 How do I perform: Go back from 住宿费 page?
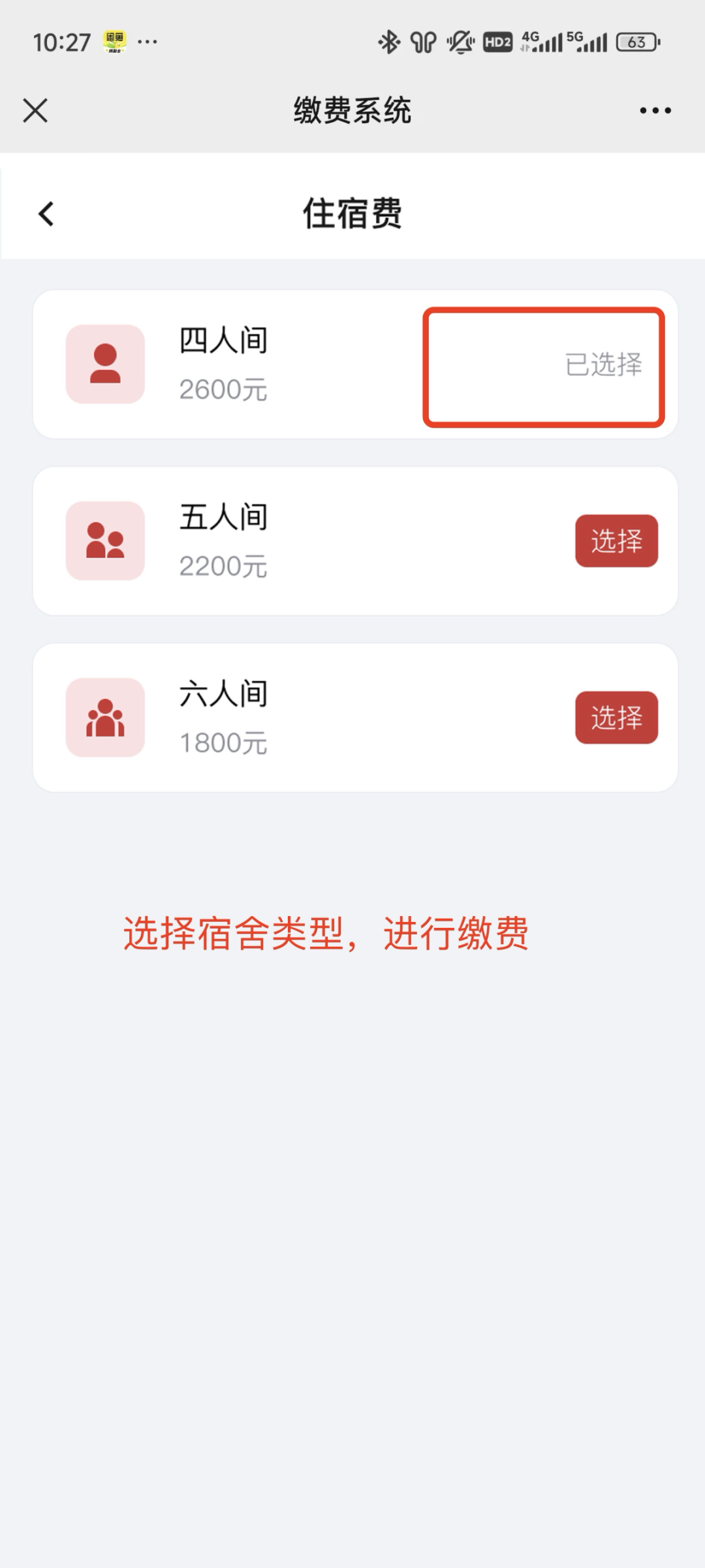[46, 213]
